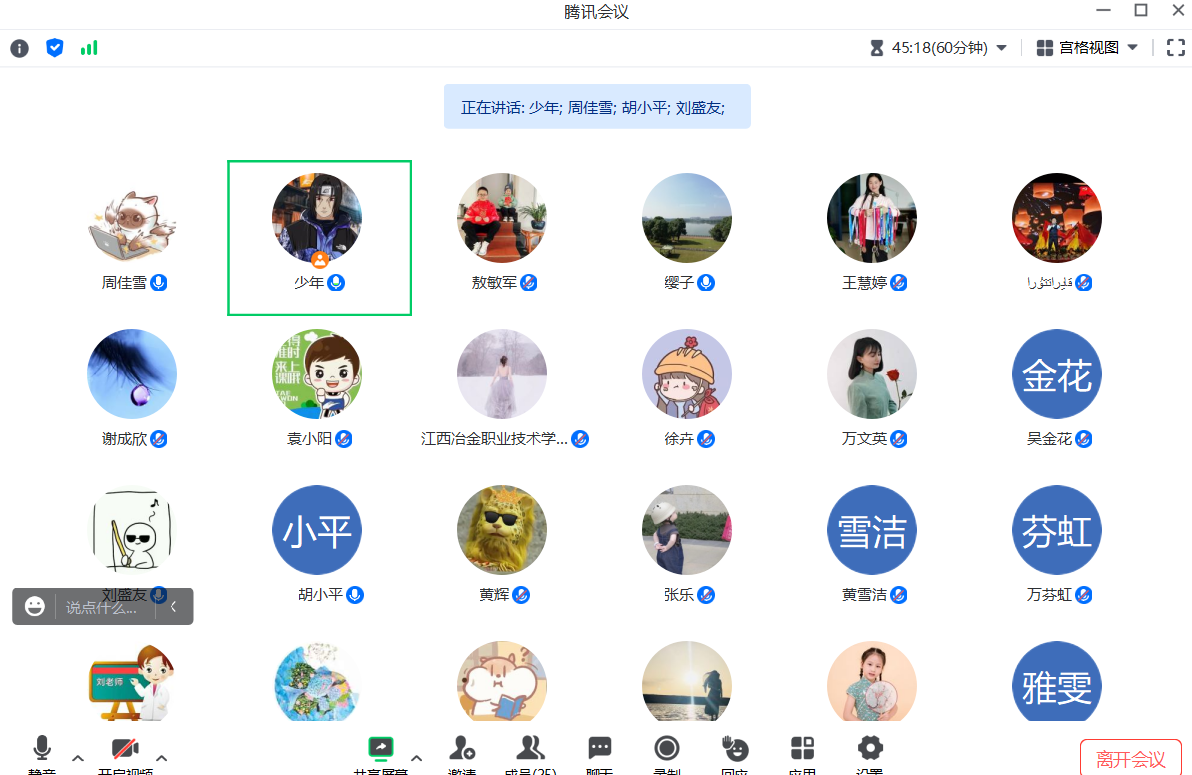Open the blue security shield icon
1192x775 pixels.
[x=55, y=47]
